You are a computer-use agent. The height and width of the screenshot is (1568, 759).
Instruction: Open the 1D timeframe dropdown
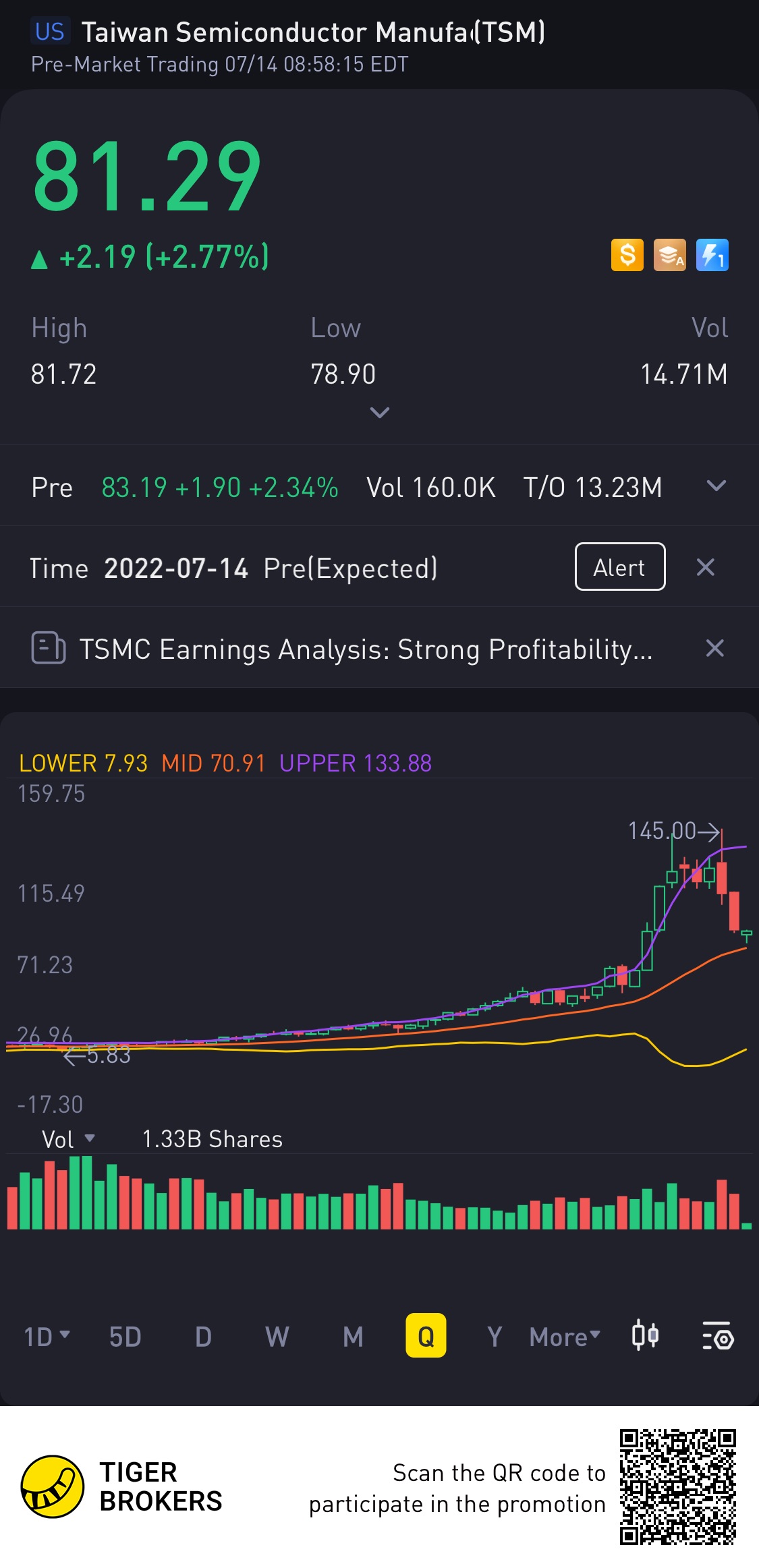pyautogui.click(x=47, y=1336)
